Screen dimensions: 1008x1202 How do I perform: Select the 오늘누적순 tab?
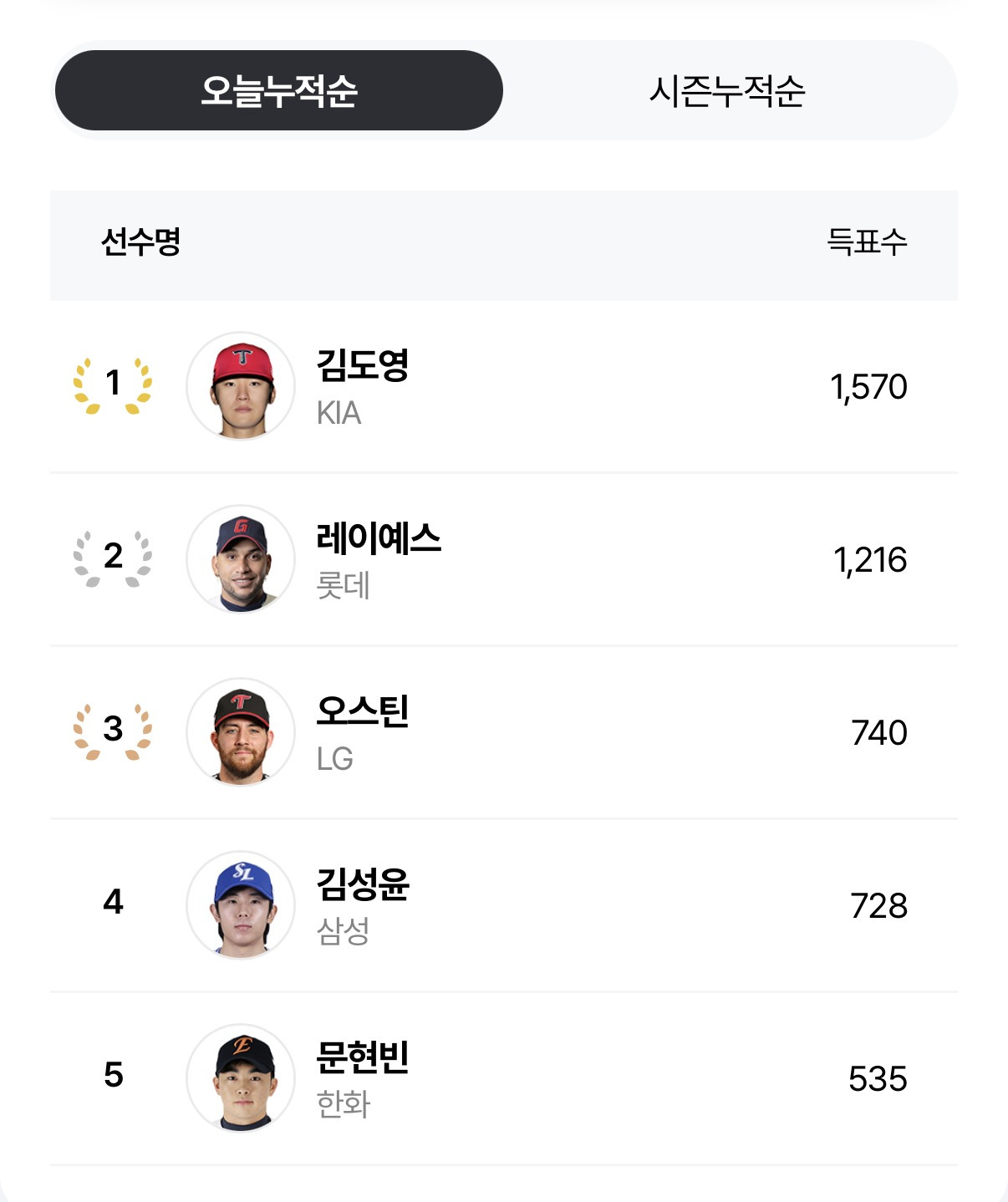pos(279,90)
